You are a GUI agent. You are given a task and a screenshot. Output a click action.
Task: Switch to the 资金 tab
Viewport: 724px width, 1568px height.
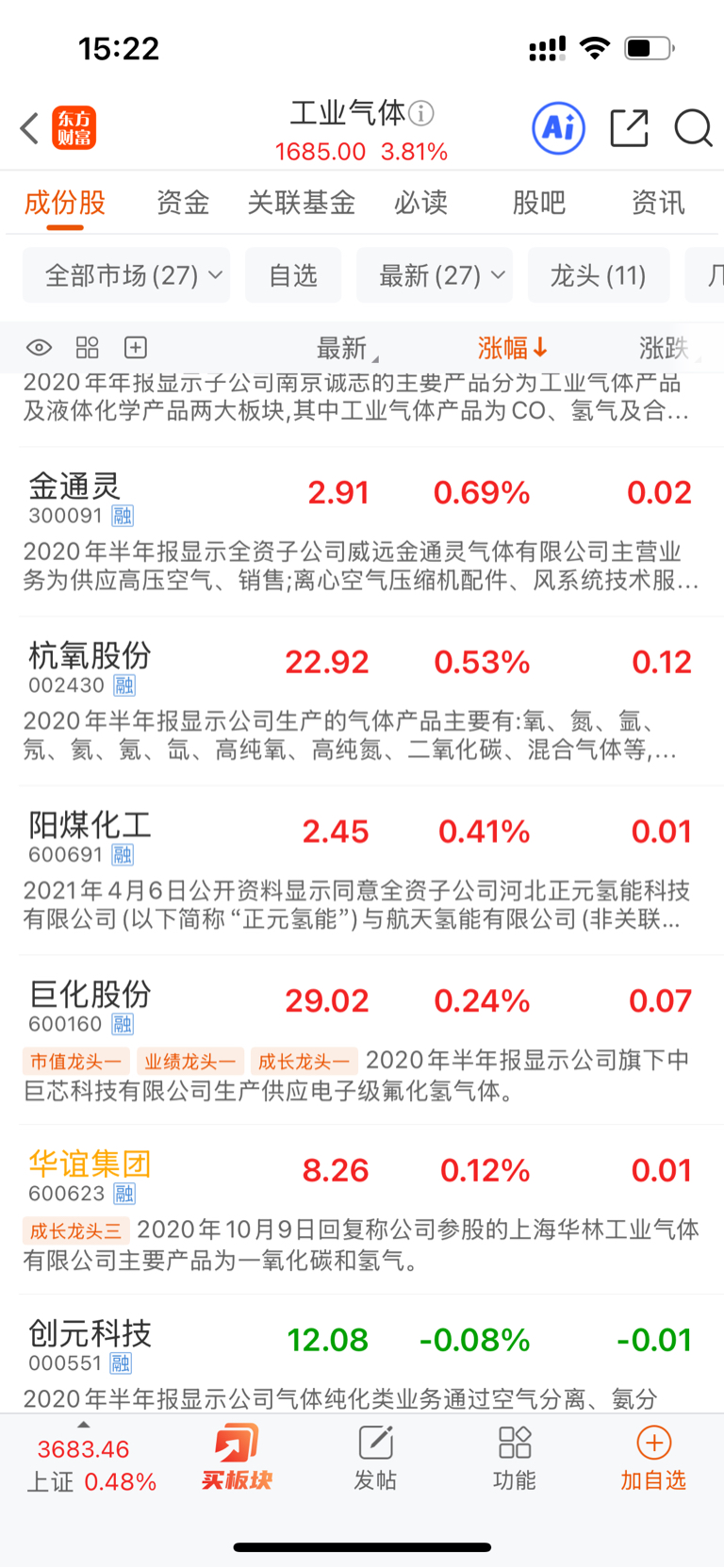[x=182, y=203]
